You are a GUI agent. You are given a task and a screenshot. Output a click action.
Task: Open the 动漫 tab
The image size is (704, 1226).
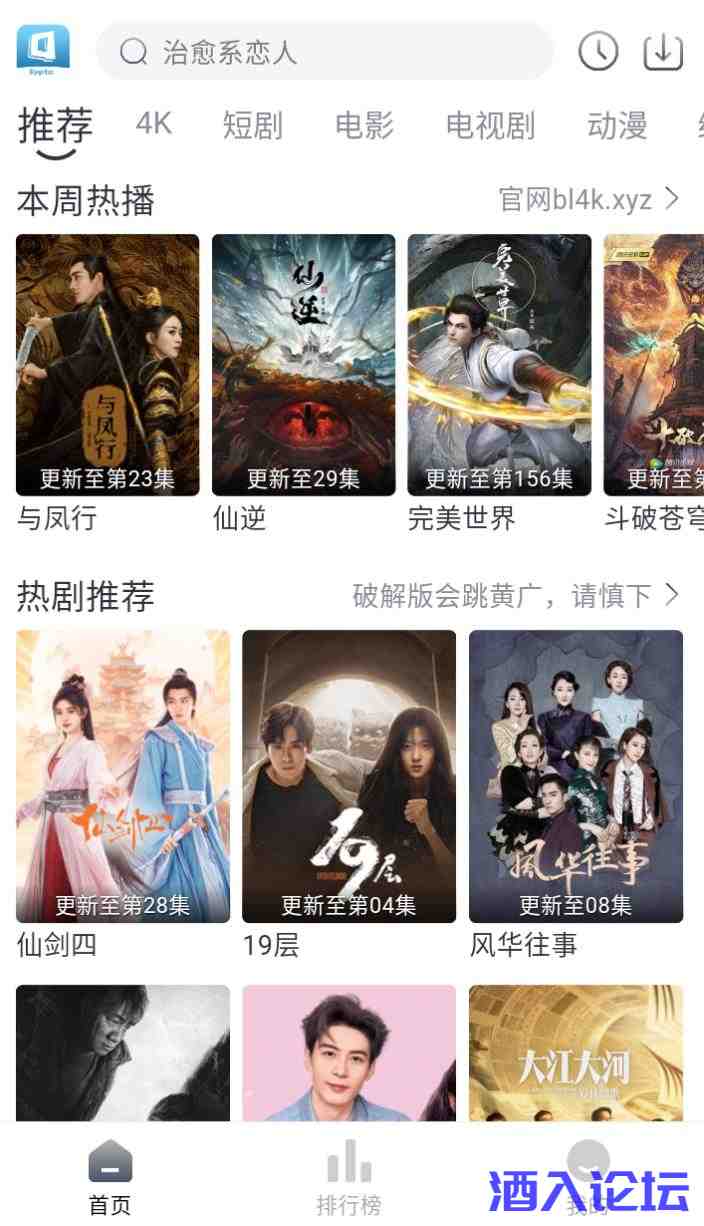tap(617, 126)
